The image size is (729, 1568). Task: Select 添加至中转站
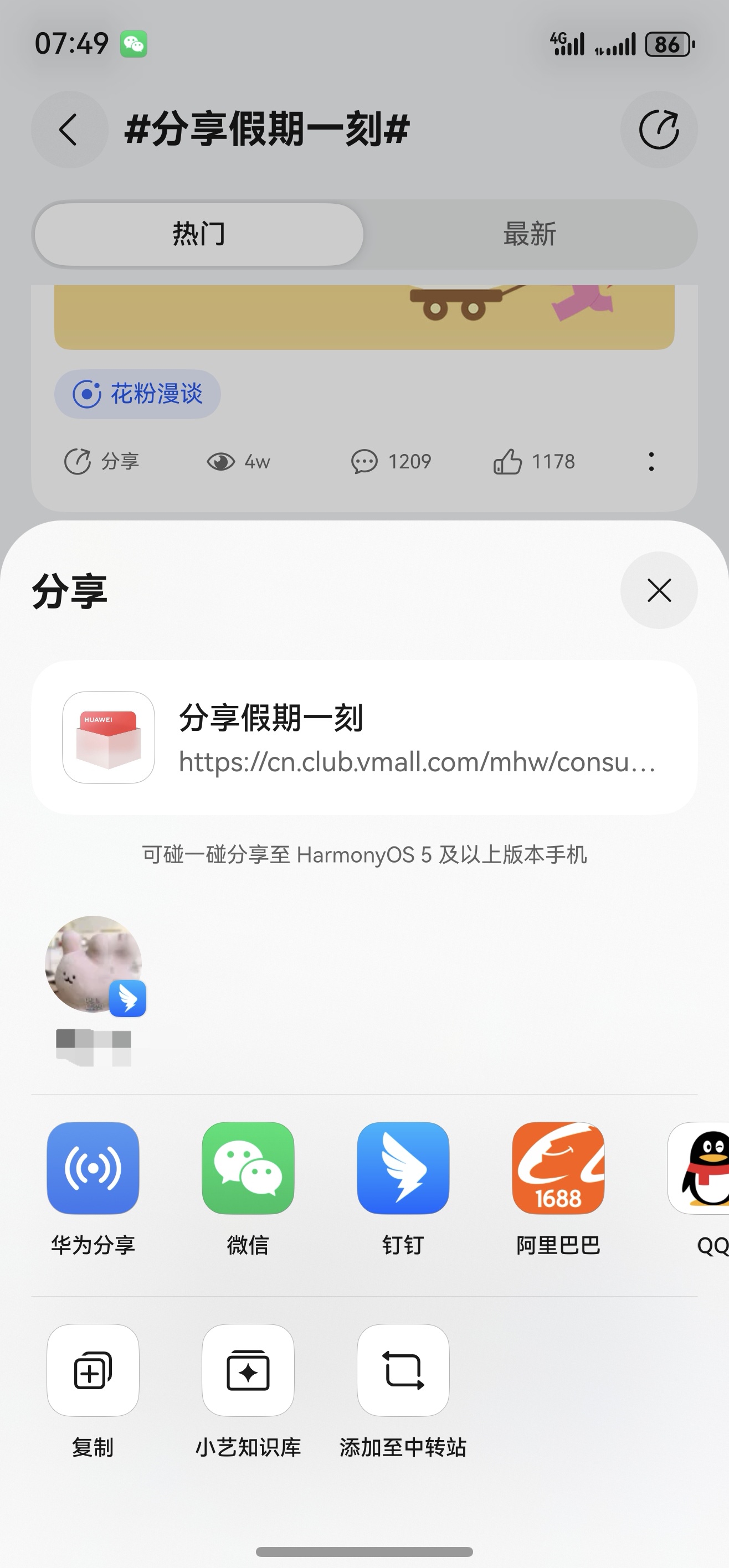tap(403, 1370)
